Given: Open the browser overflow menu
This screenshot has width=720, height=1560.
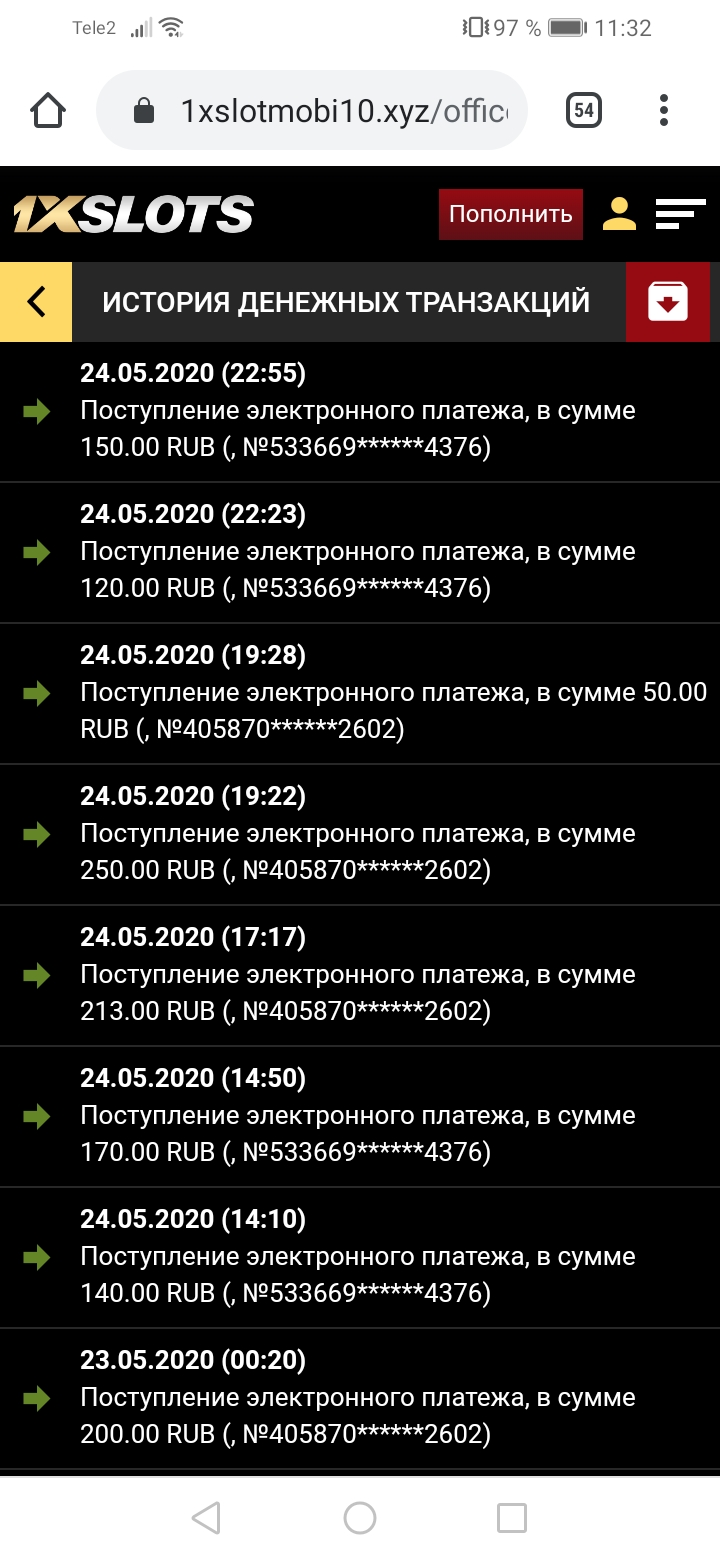Looking at the screenshot, I should (665, 110).
